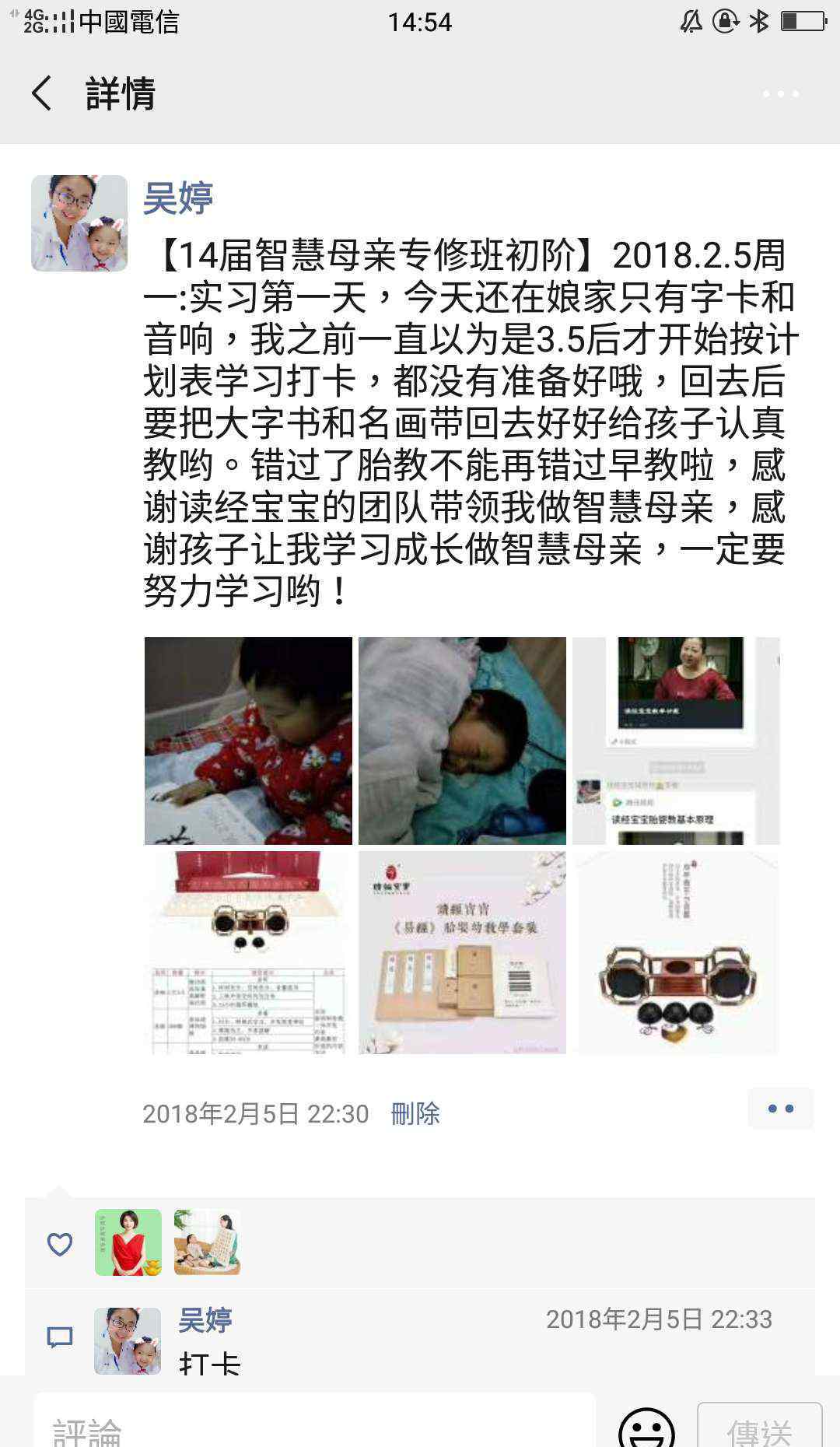View liker with red dress avatar
Viewport: 840px width, 1447px height.
click(128, 1242)
